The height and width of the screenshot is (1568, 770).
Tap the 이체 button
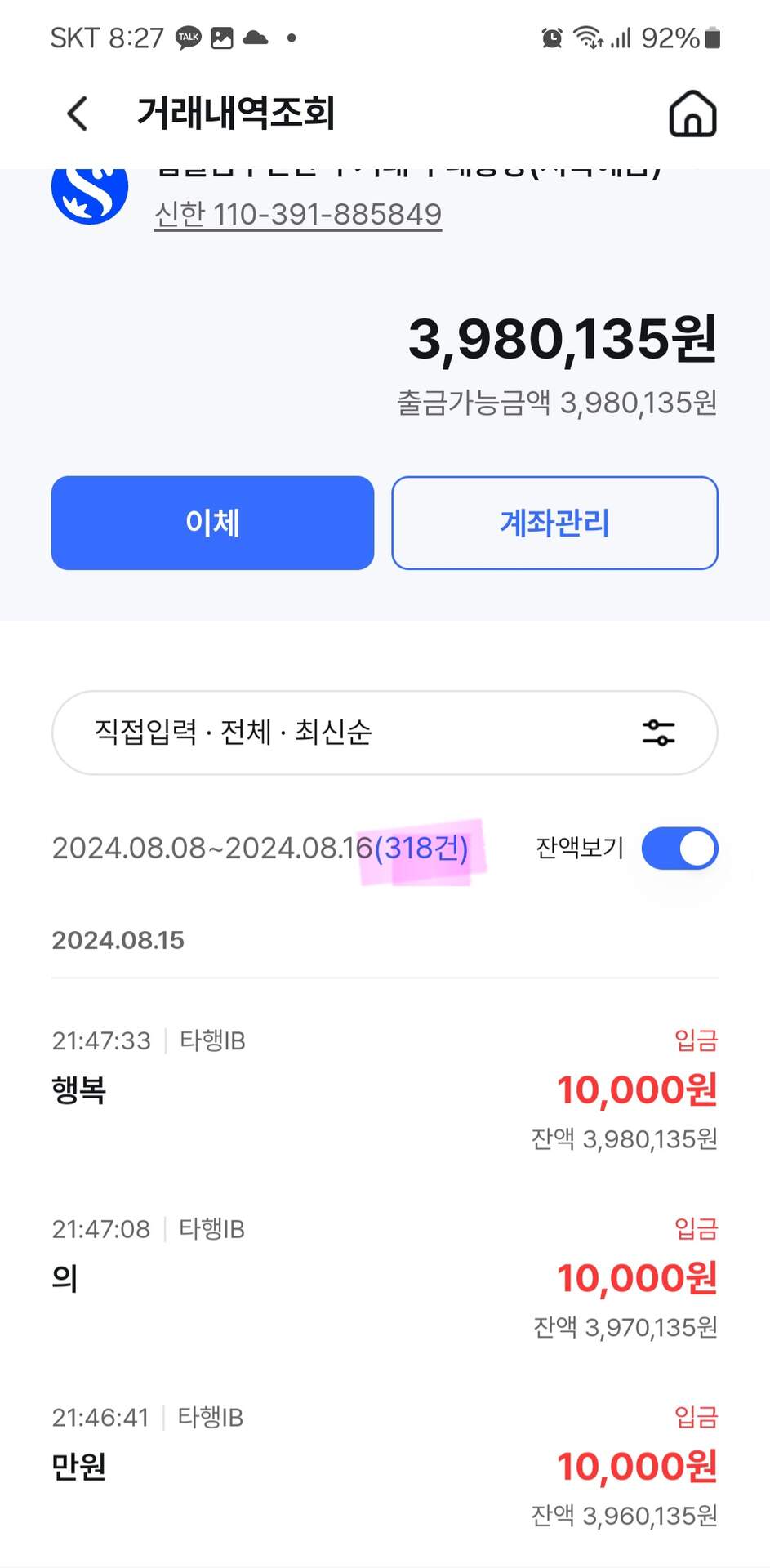212,523
